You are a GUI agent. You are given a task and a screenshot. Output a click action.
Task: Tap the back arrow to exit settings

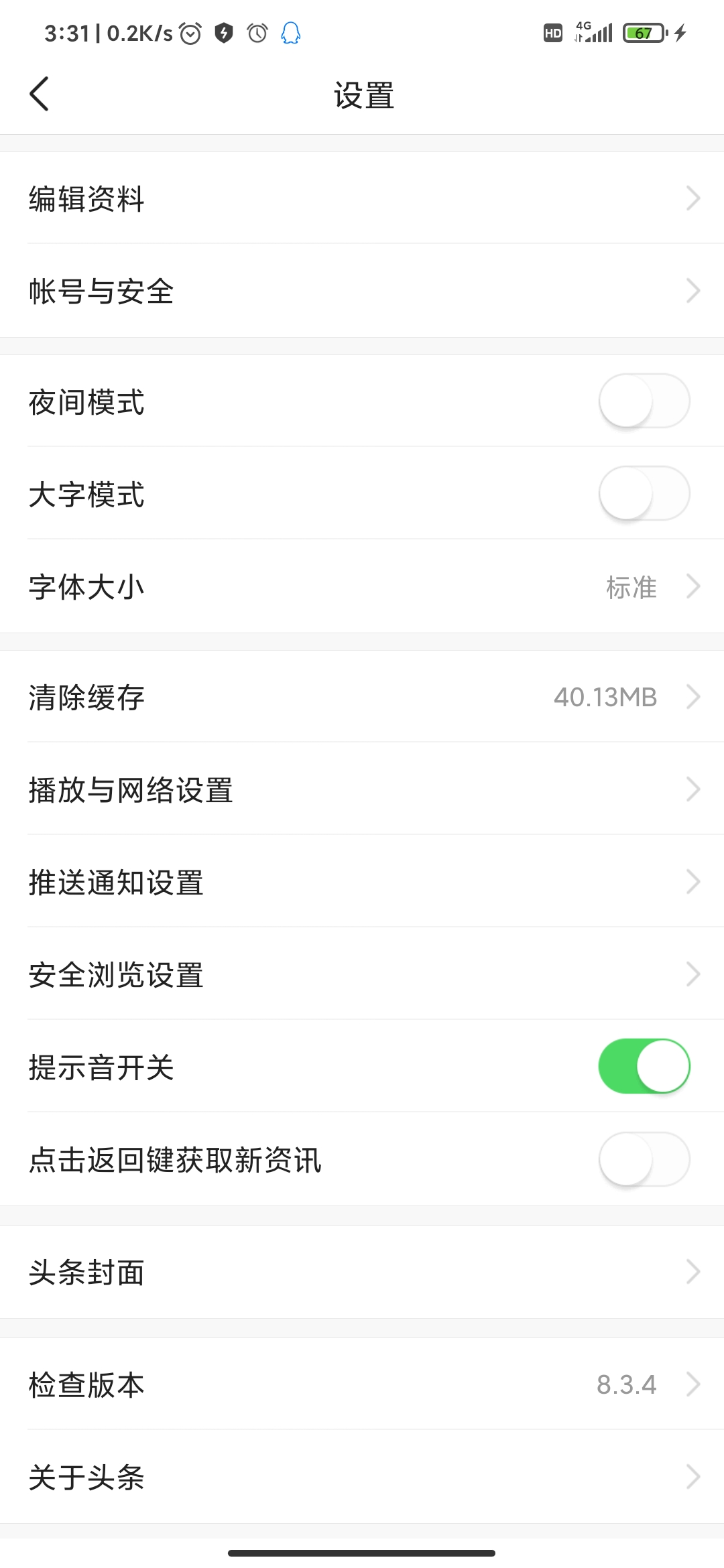[x=38, y=94]
